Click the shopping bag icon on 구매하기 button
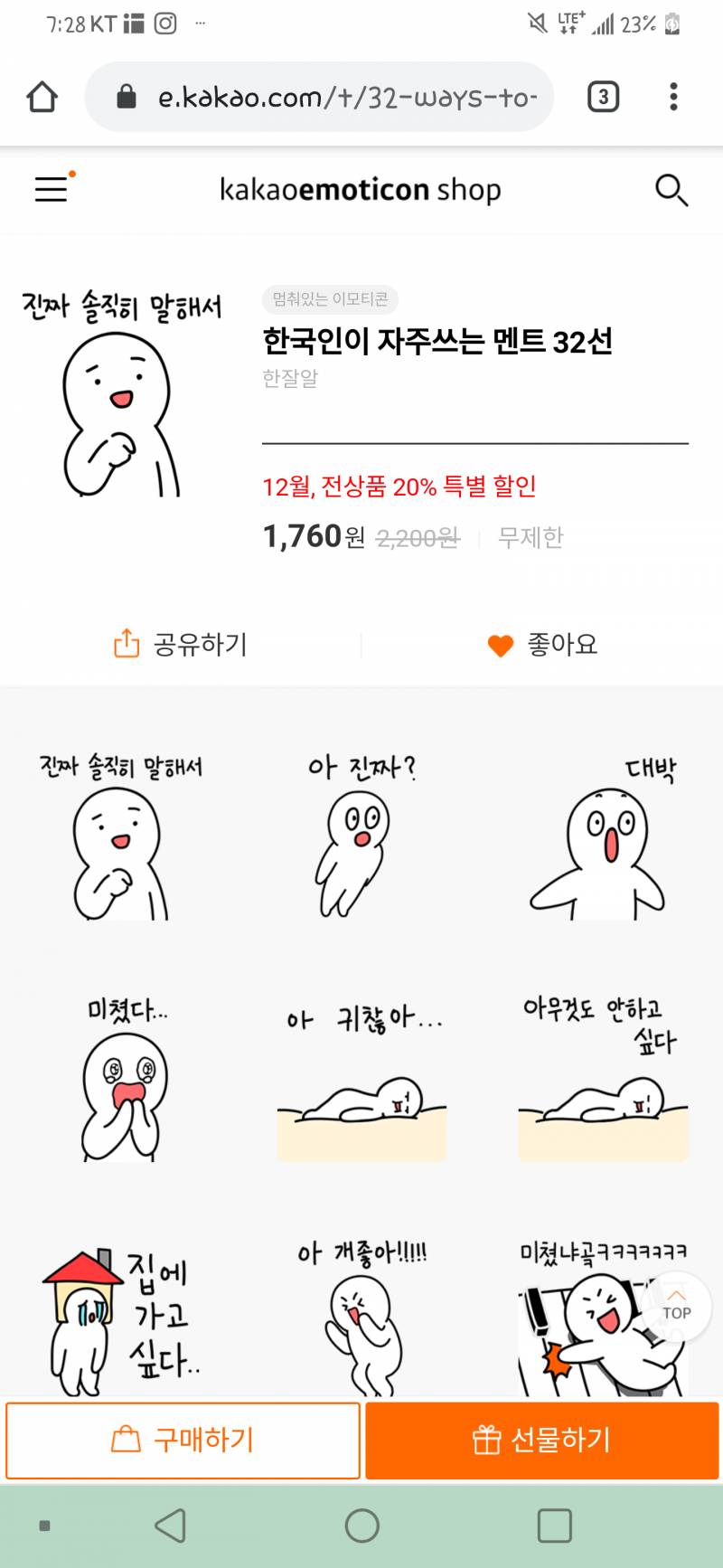The width and height of the screenshot is (723, 1568). pos(124,1440)
